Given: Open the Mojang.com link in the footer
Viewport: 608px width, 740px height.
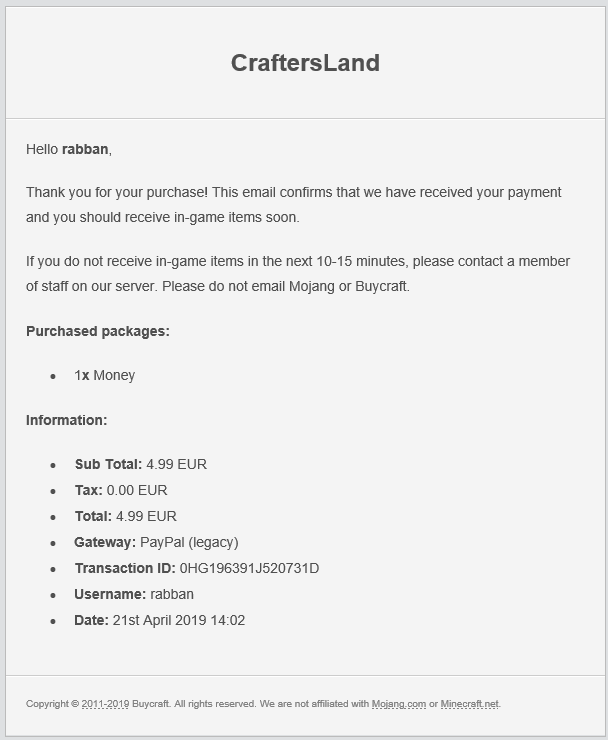Looking at the screenshot, I should (x=399, y=704).
